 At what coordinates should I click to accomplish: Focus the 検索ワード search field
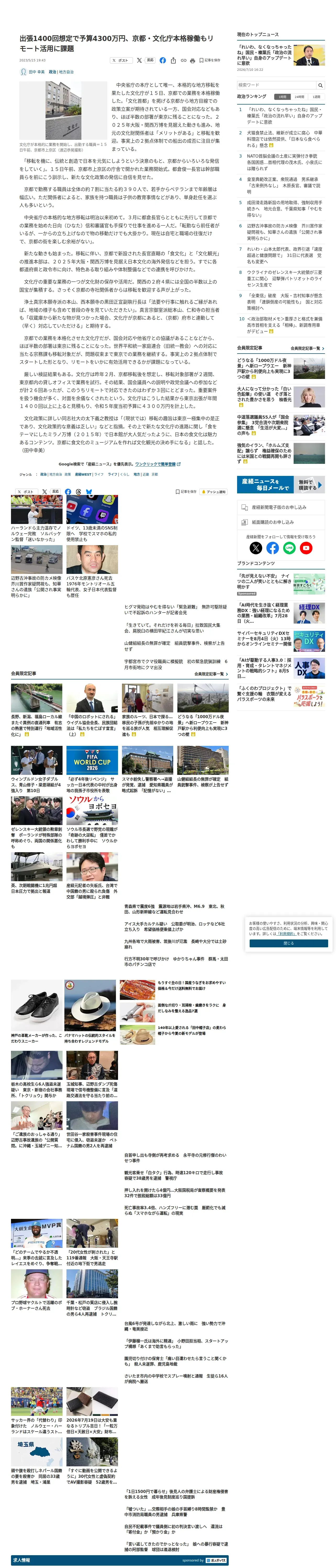tap(276, 85)
